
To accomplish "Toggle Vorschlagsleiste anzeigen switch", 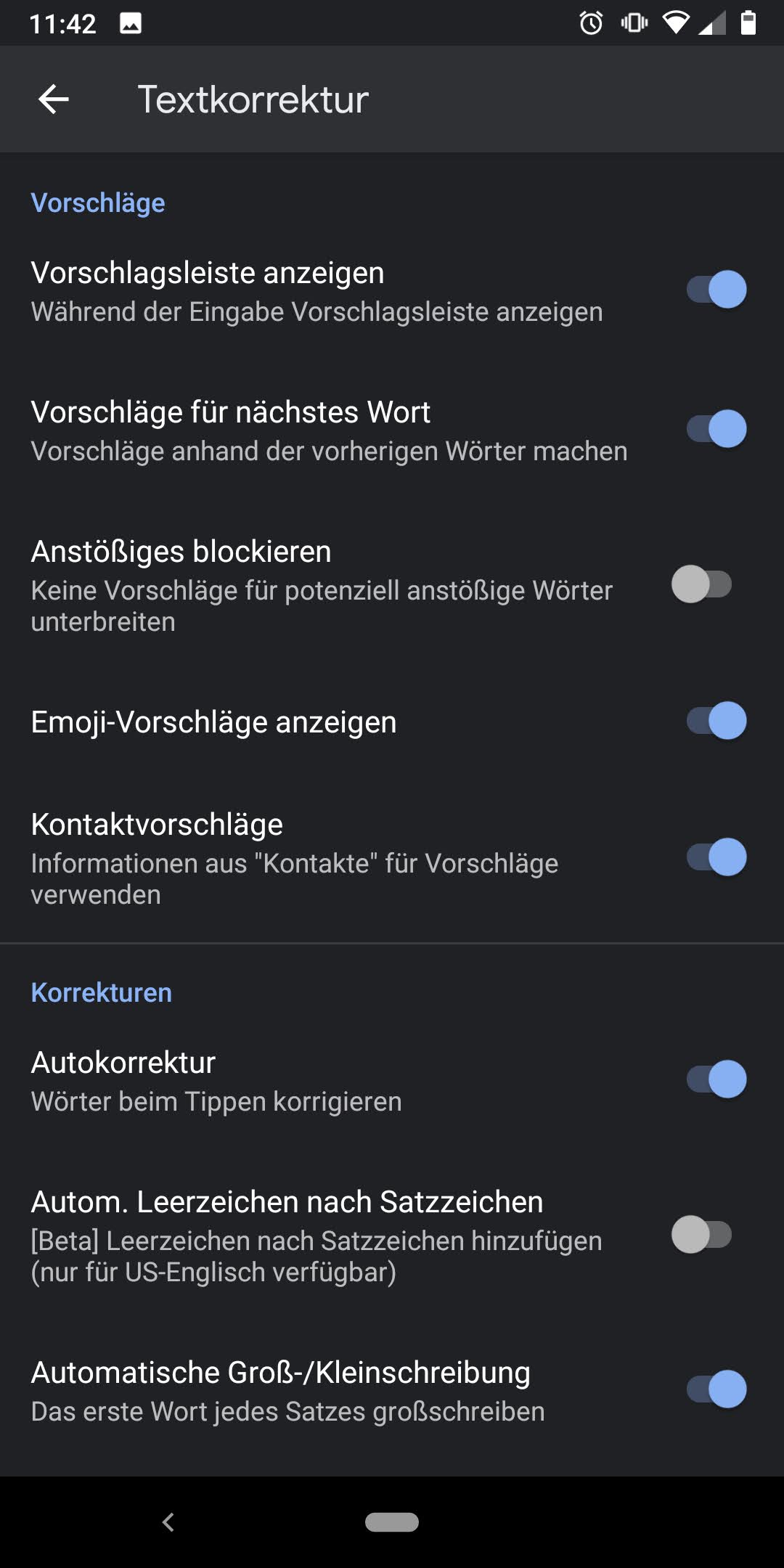I will click(716, 290).
